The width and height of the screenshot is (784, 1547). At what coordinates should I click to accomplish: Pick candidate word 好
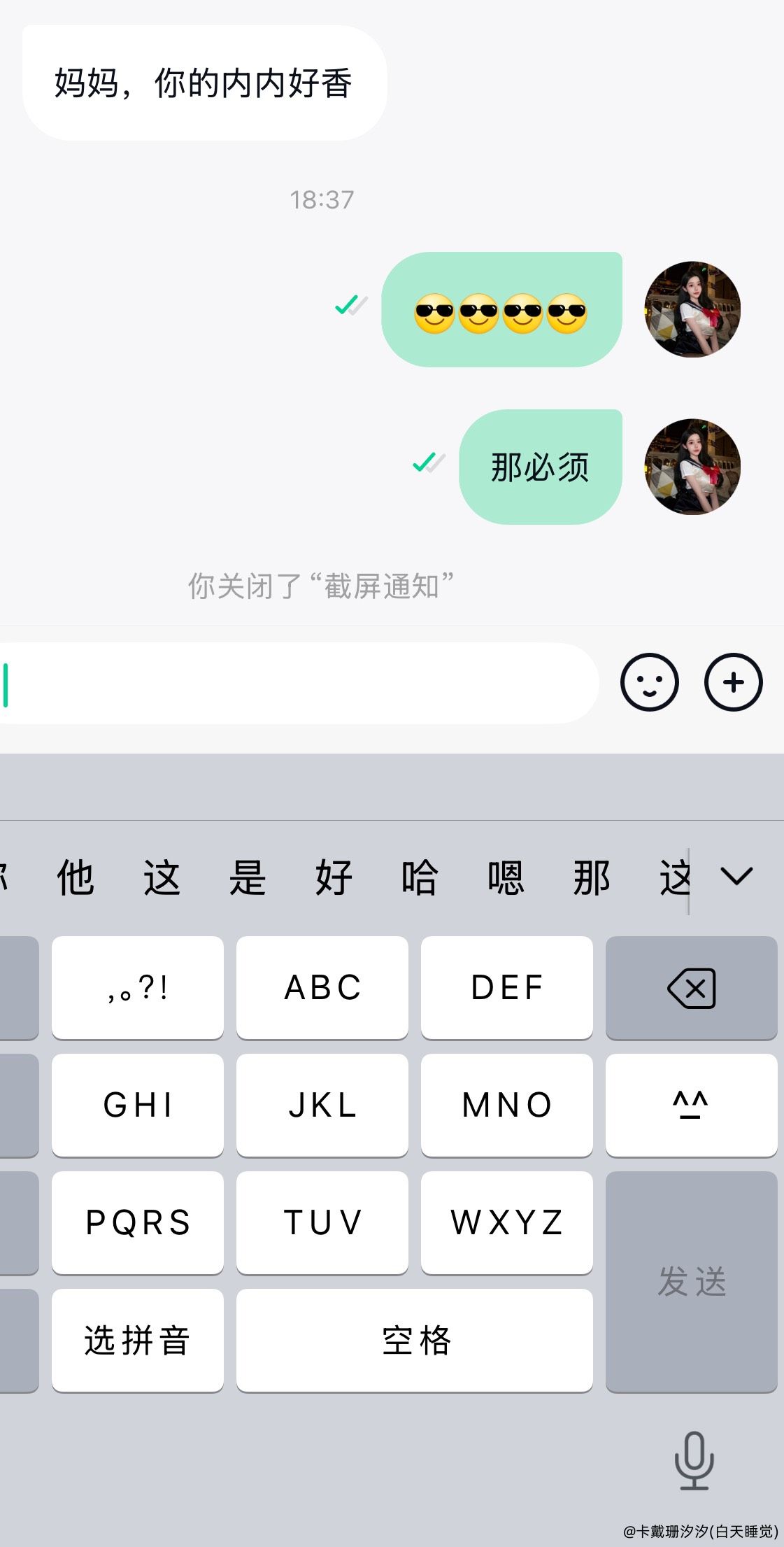point(334,878)
